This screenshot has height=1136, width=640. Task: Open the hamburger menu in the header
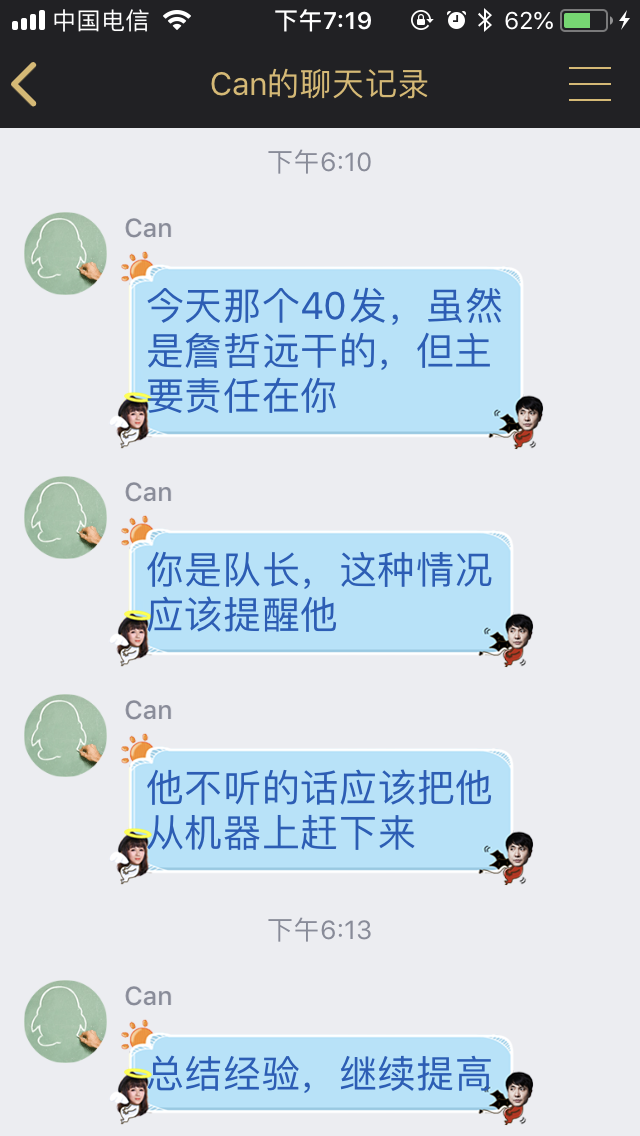(589, 85)
